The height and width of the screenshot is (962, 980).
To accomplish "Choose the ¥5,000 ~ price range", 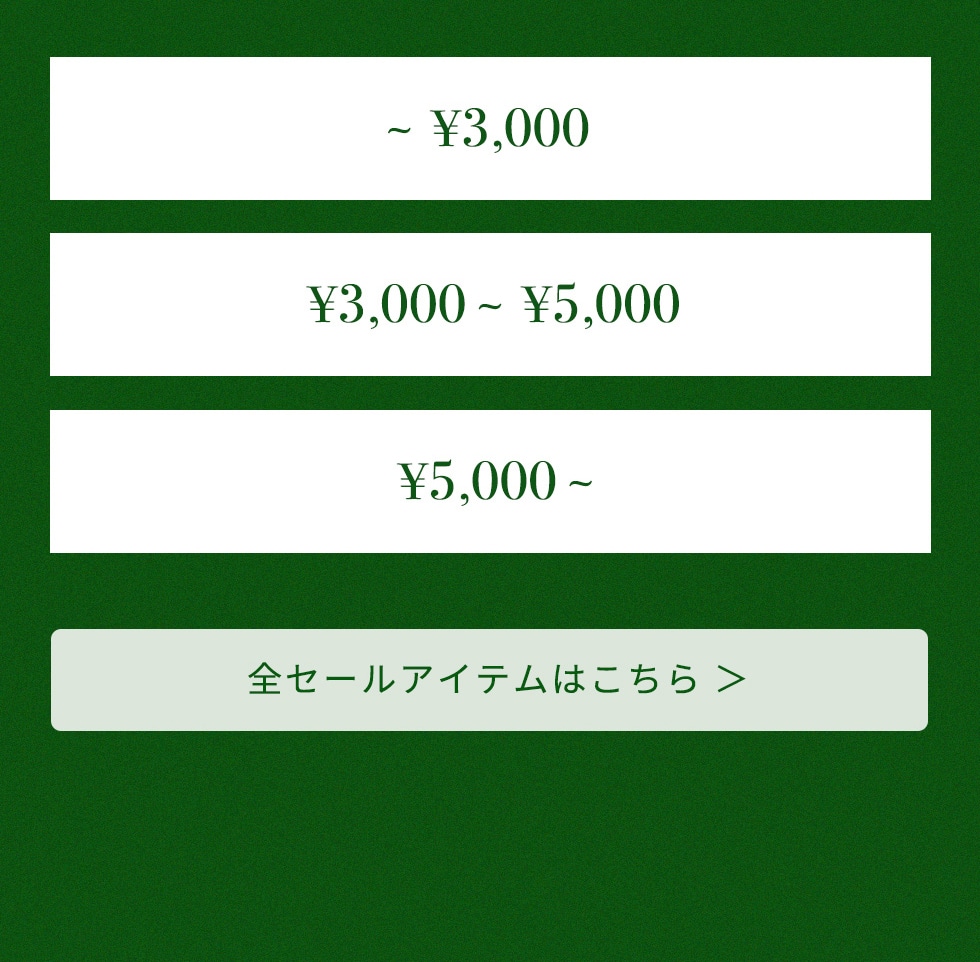I will pyautogui.click(x=490, y=481).
